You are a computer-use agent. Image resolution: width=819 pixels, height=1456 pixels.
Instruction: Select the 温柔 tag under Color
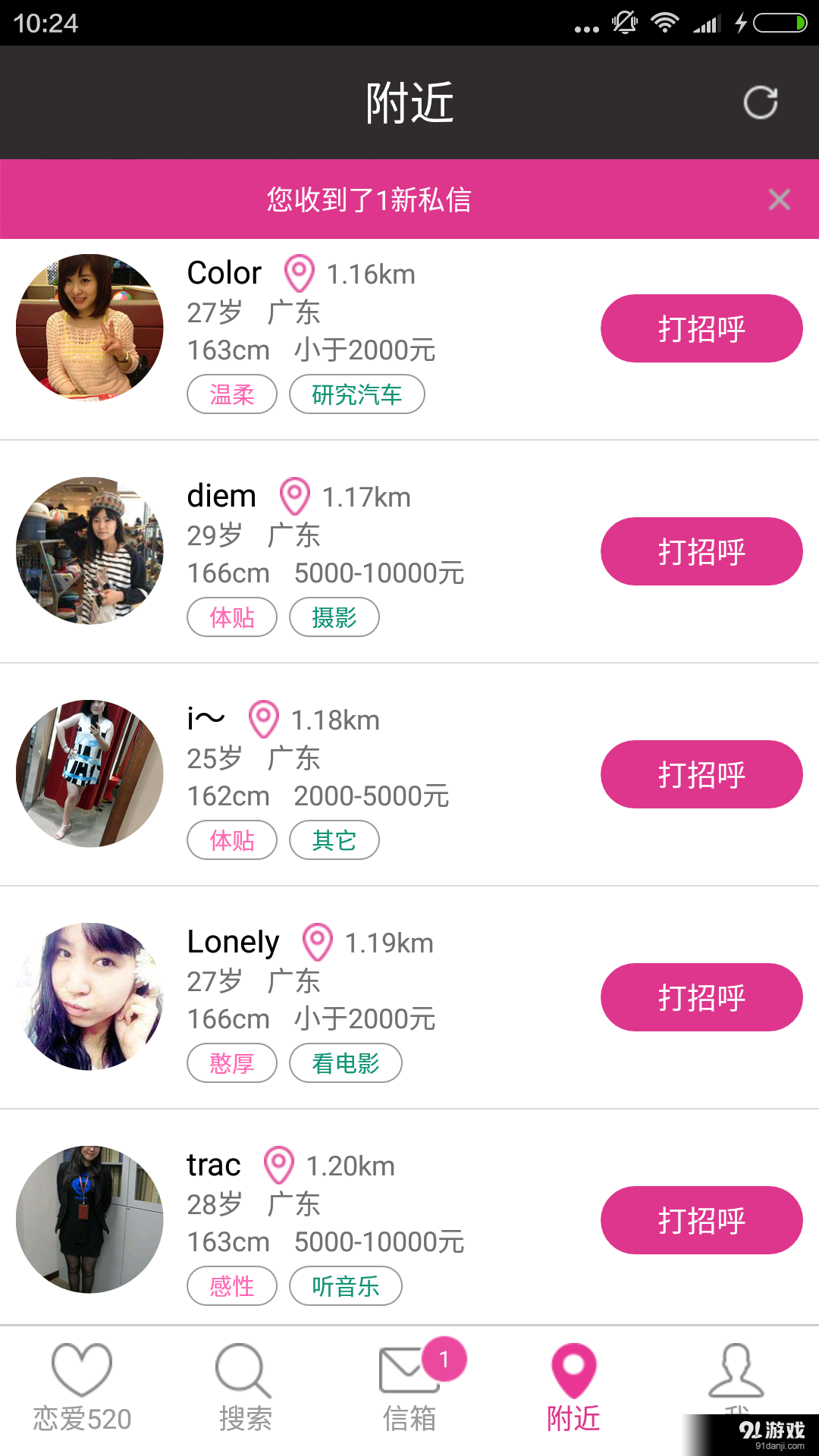pos(231,394)
